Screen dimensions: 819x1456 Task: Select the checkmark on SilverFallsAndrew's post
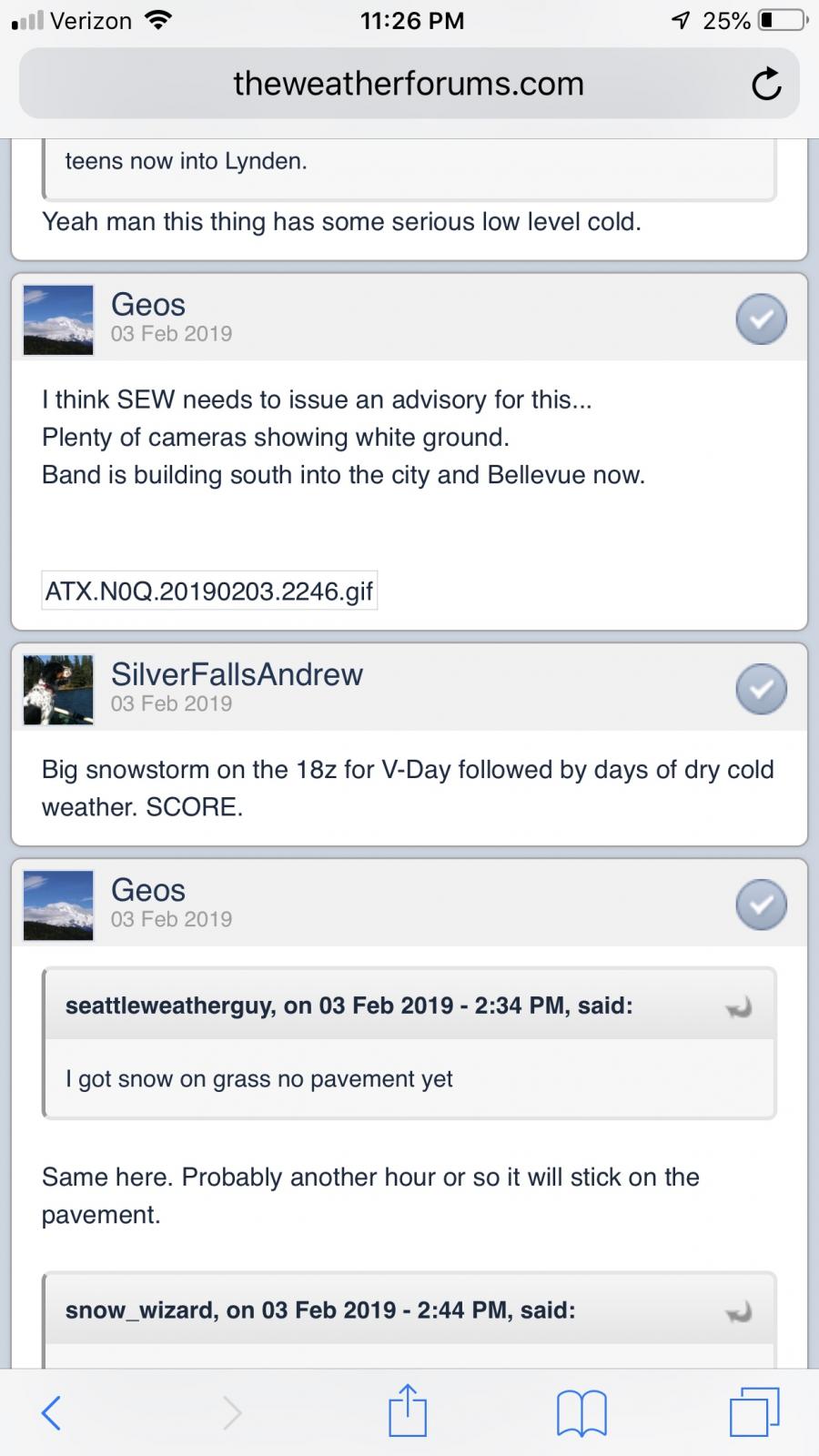coord(761,689)
